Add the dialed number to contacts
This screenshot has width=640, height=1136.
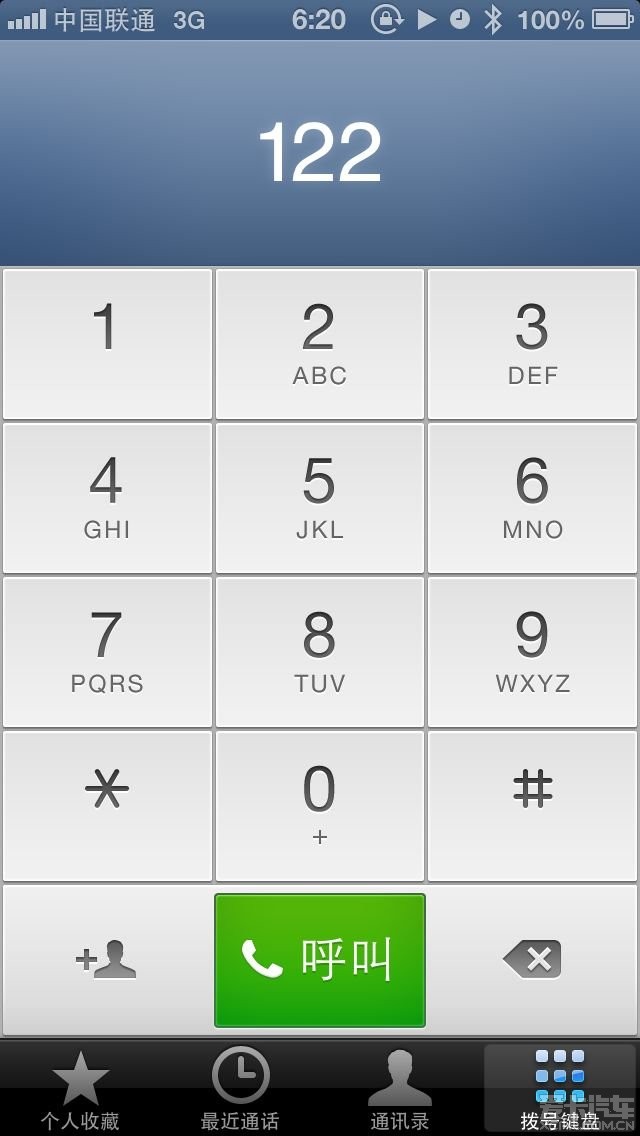click(x=107, y=960)
